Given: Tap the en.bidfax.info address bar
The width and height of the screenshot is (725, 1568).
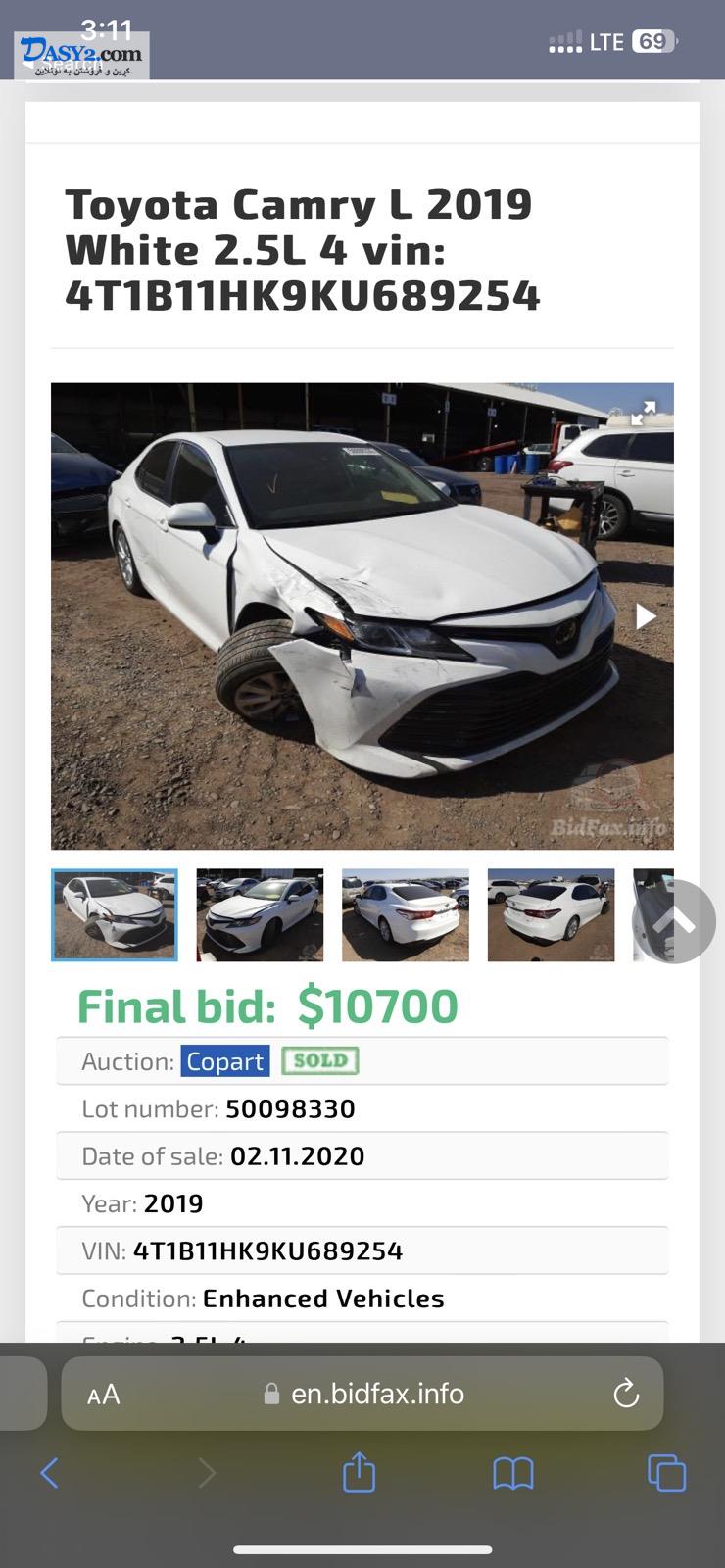Looking at the screenshot, I should 377,1394.
